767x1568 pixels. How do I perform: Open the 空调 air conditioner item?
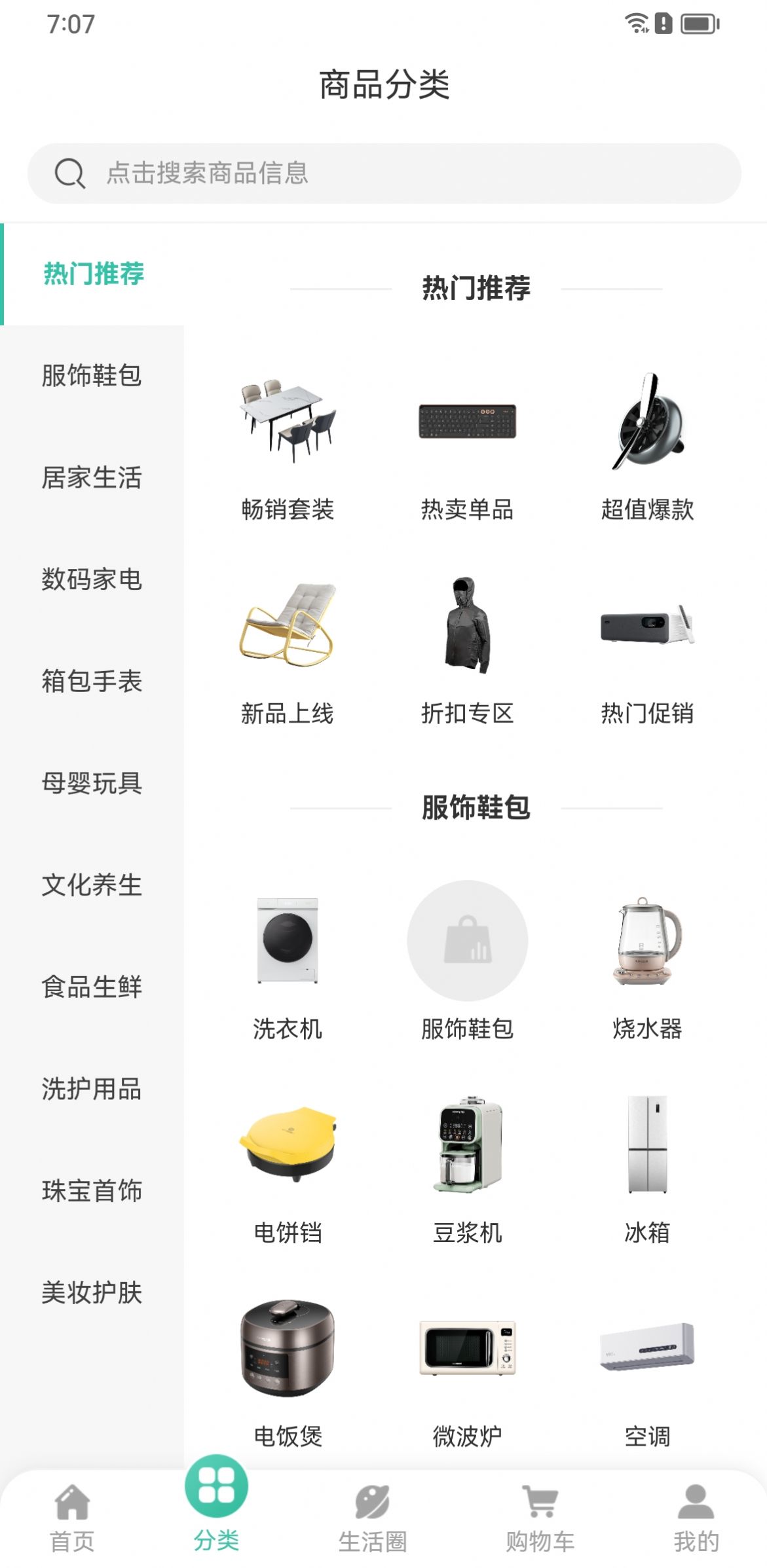pos(647,1349)
